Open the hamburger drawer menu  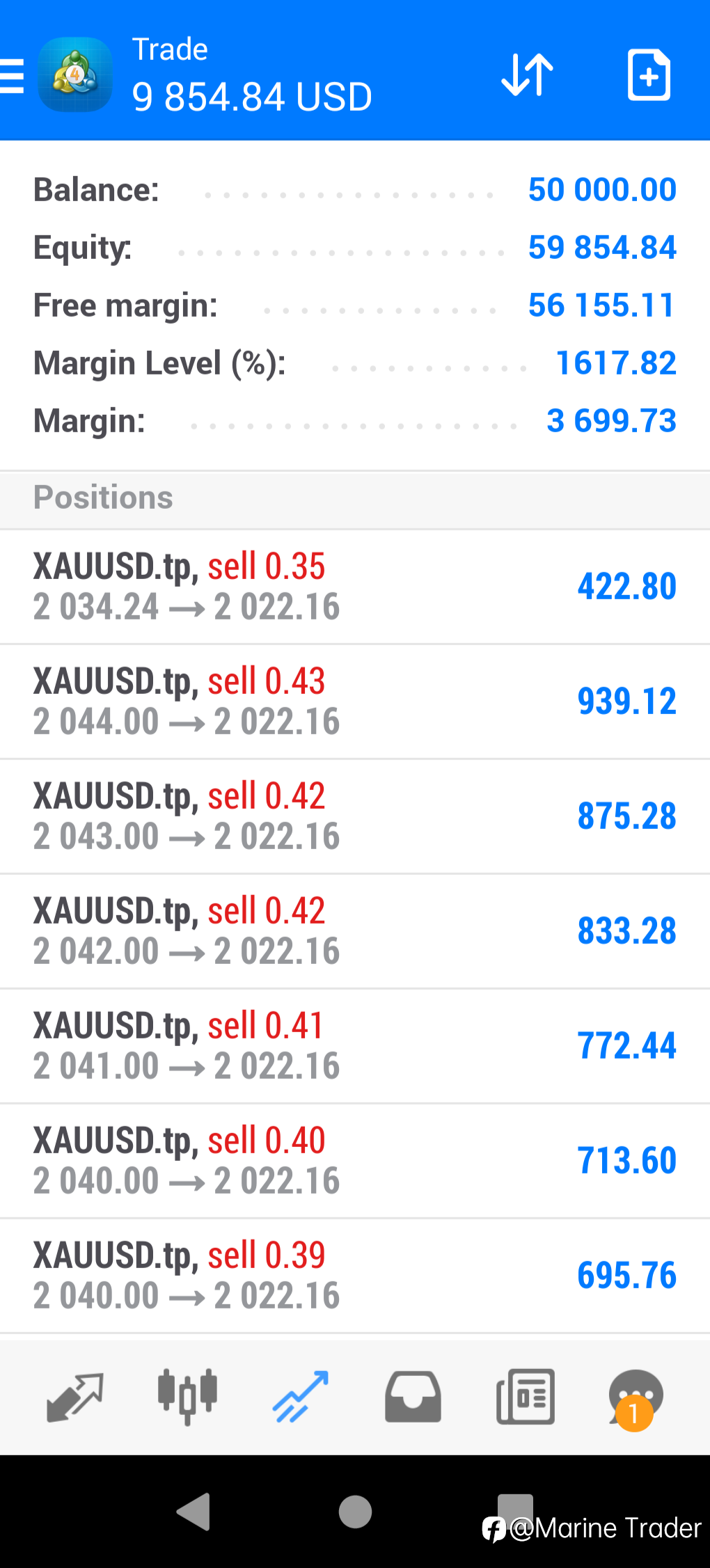[11, 75]
